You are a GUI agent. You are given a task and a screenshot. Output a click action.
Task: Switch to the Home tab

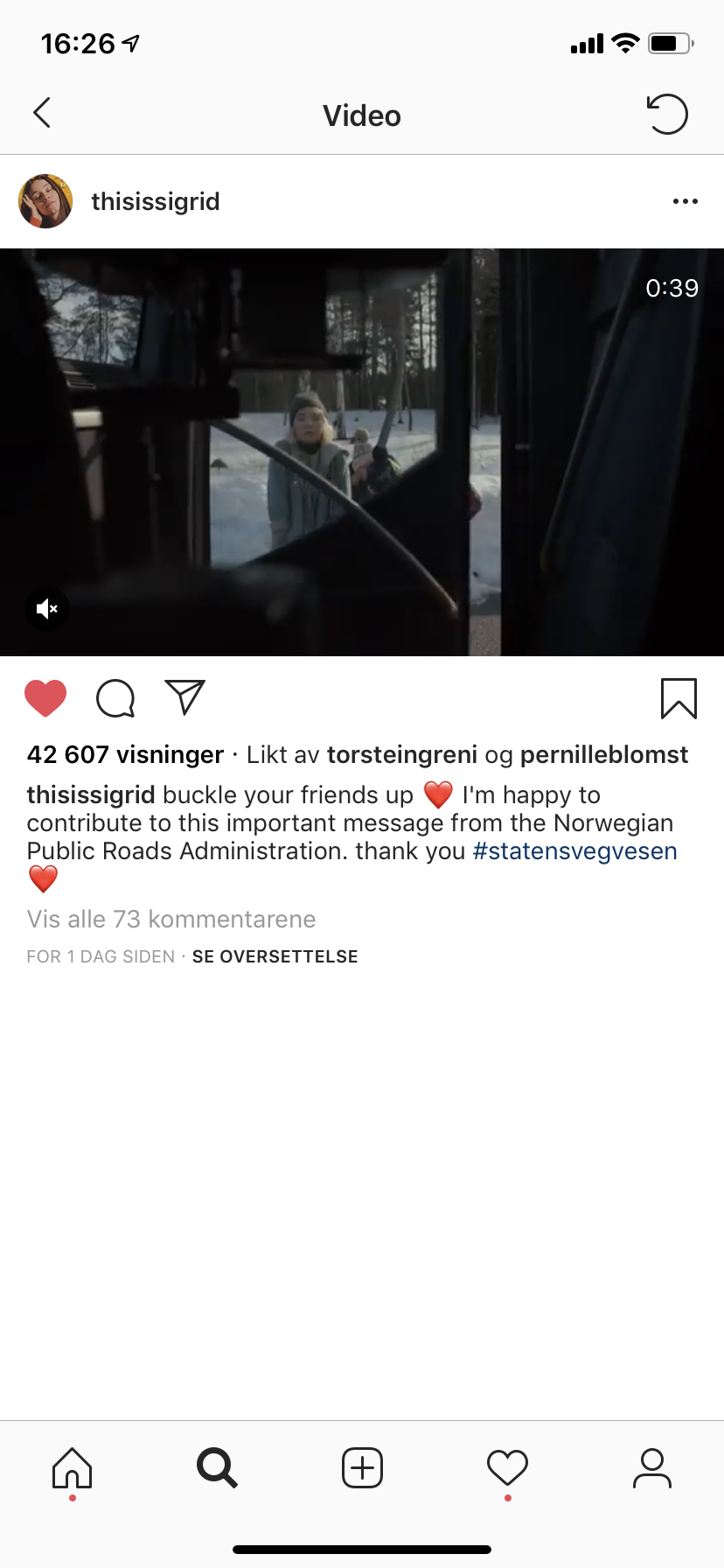click(x=72, y=1467)
